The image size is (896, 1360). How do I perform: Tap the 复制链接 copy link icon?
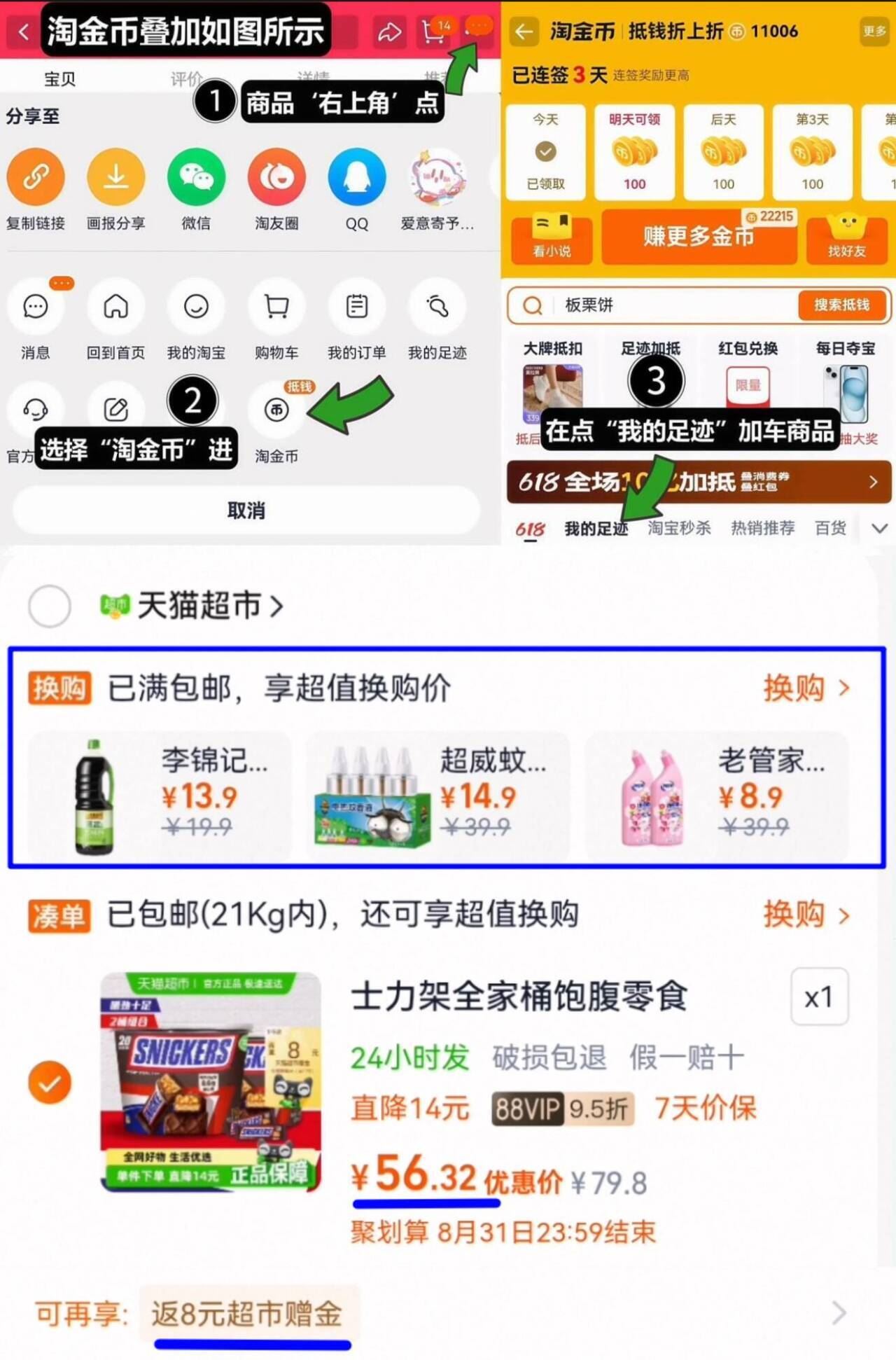(36, 177)
